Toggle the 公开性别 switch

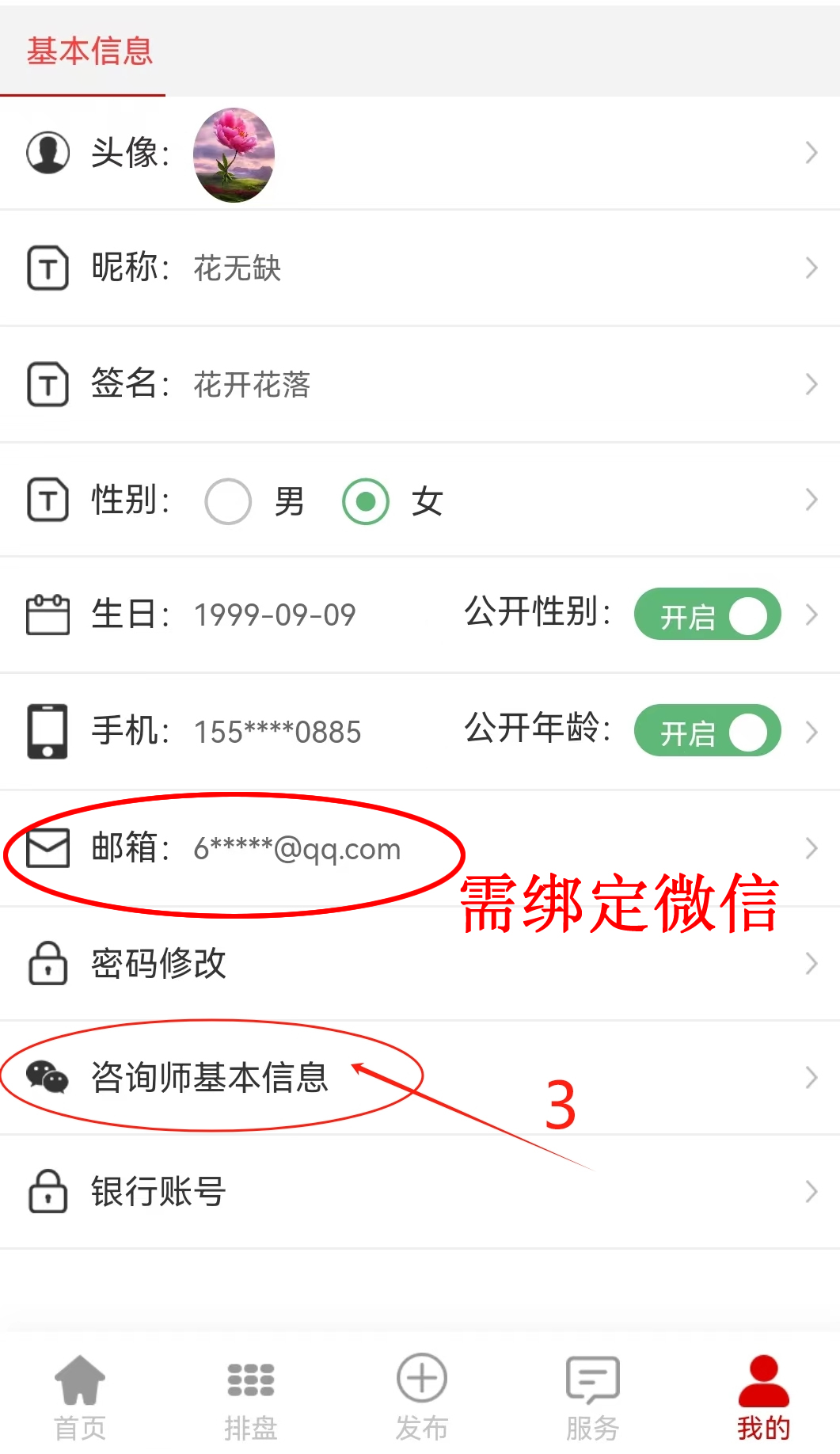tap(707, 615)
